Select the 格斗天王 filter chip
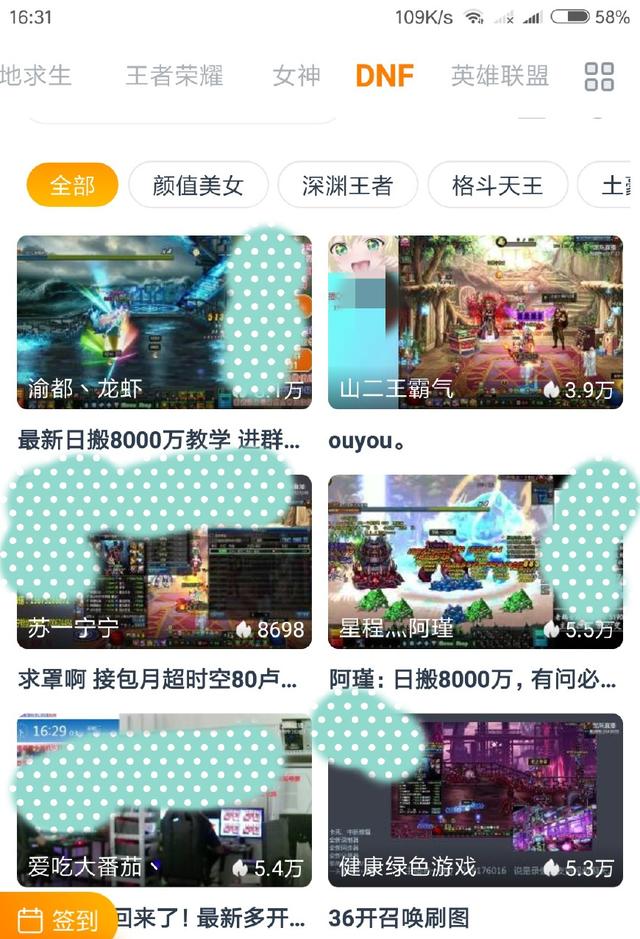640x939 pixels. click(497, 186)
